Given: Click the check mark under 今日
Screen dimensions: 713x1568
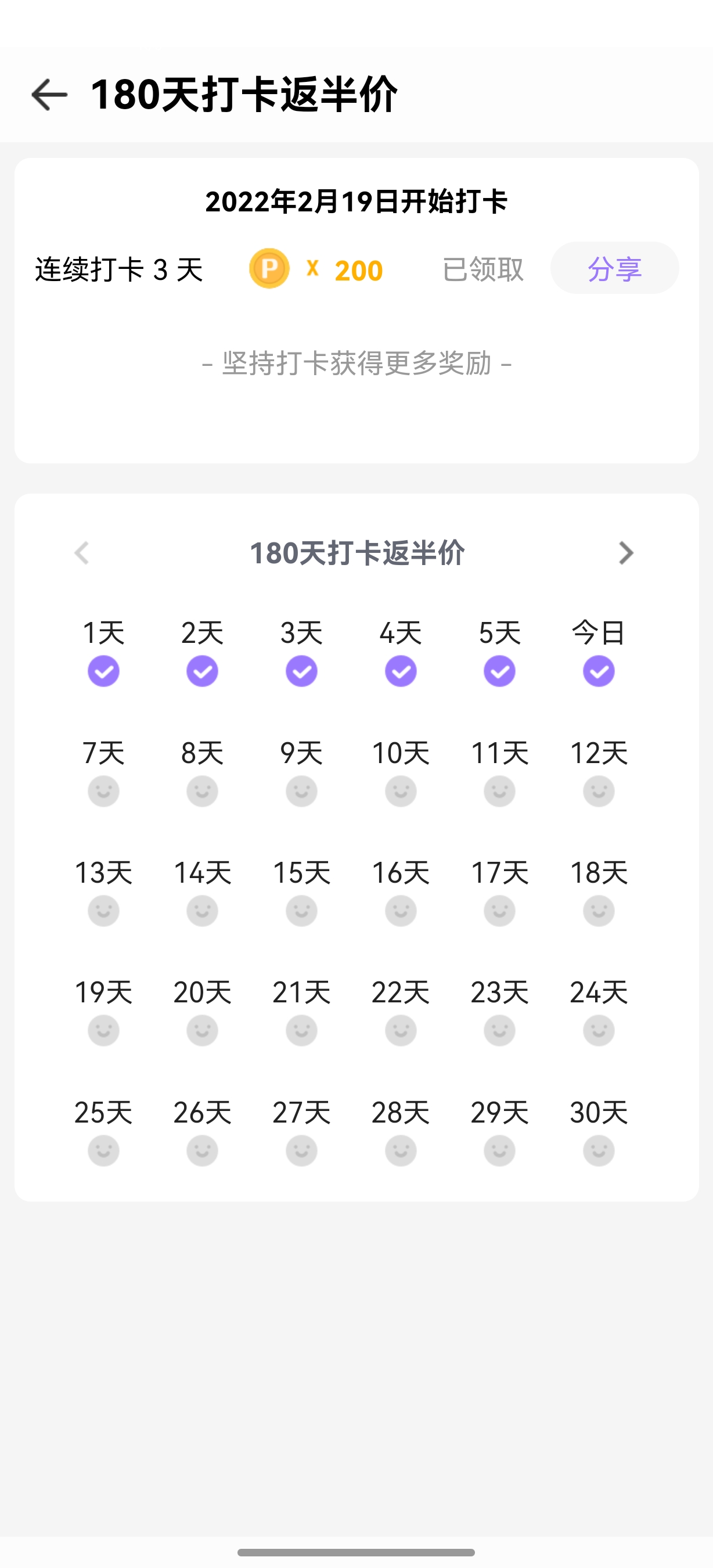Looking at the screenshot, I should [x=598, y=670].
